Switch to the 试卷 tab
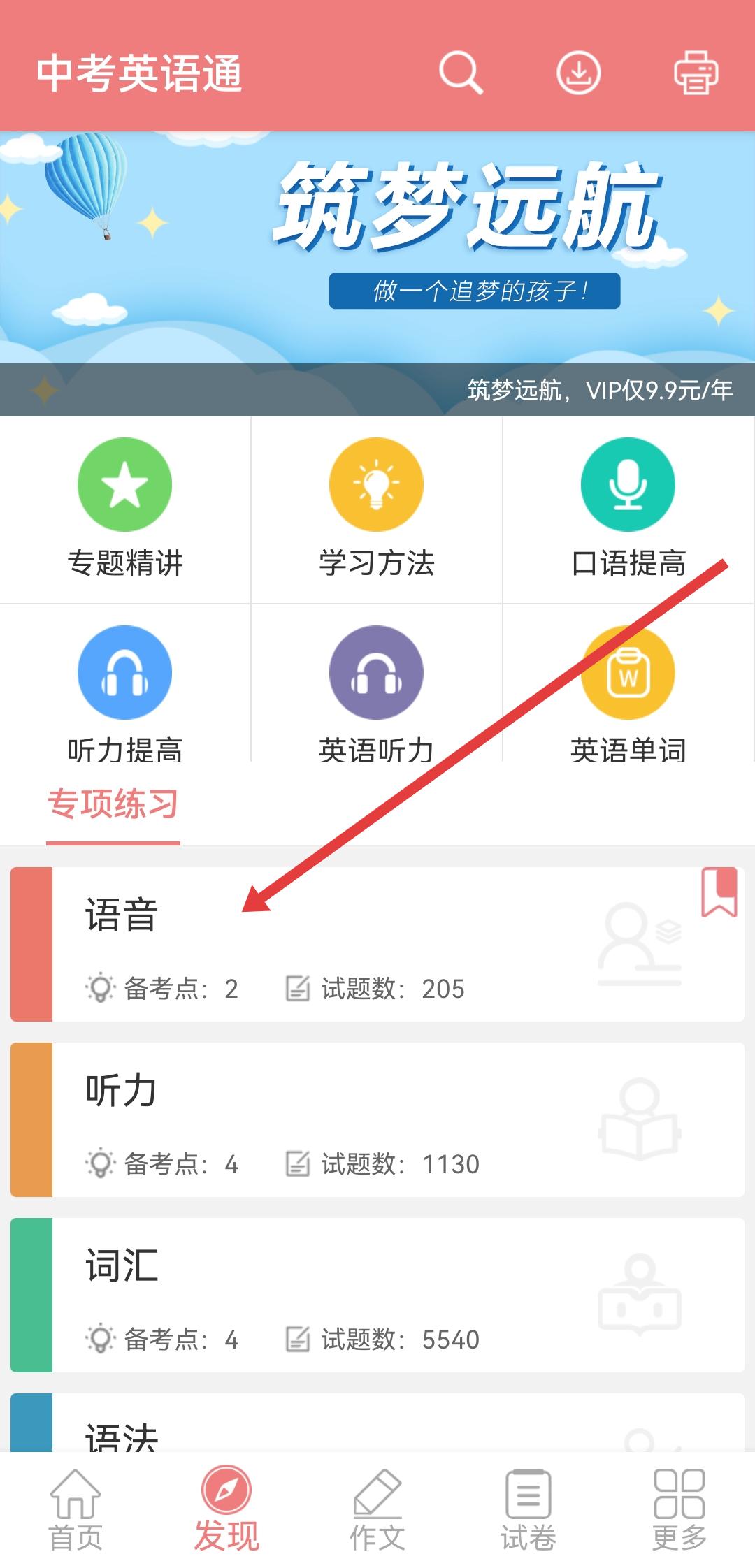The height and width of the screenshot is (1568, 755). tap(528, 1509)
